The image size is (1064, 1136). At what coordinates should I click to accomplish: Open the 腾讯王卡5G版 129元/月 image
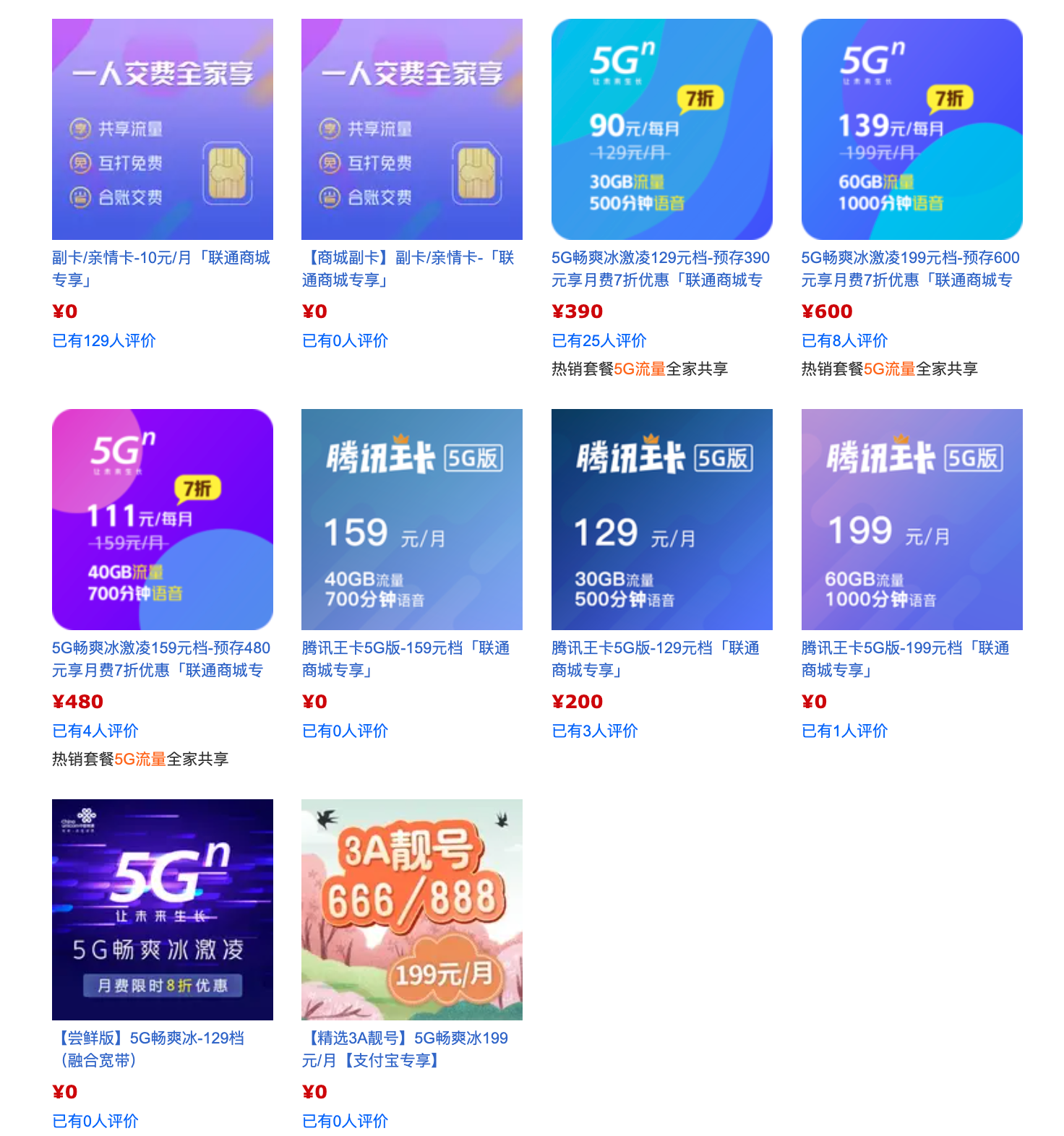tap(661, 519)
